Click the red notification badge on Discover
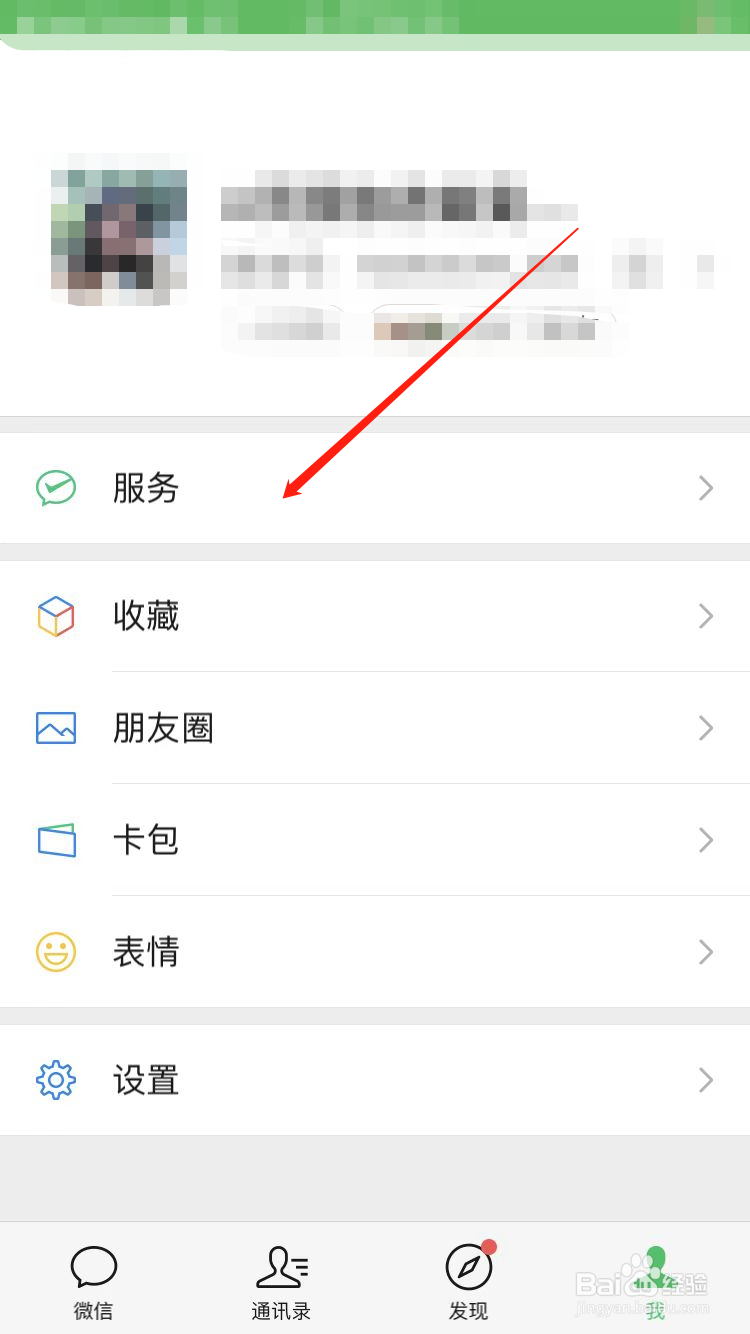Image resolution: width=750 pixels, height=1334 pixels. pyautogui.click(x=489, y=1246)
